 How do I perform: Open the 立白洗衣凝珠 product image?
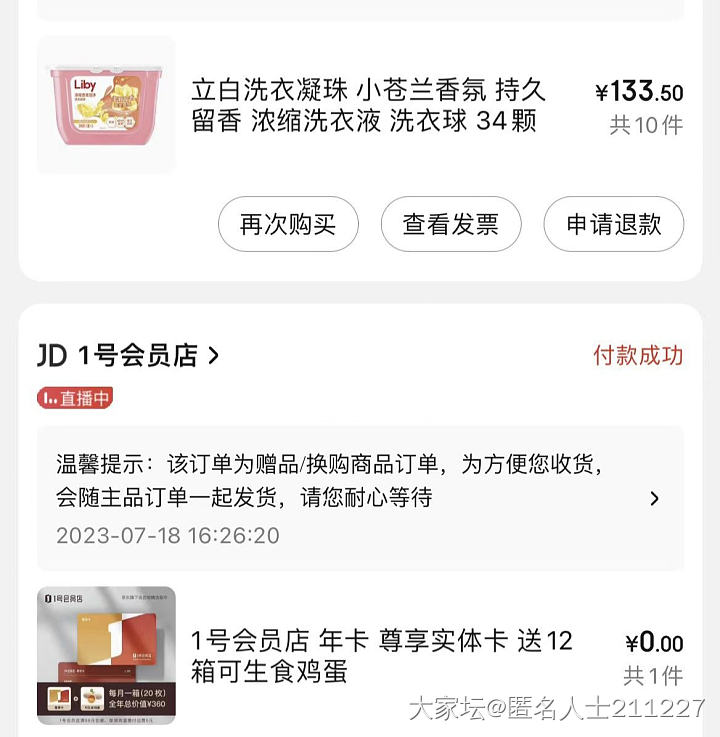point(106,105)
